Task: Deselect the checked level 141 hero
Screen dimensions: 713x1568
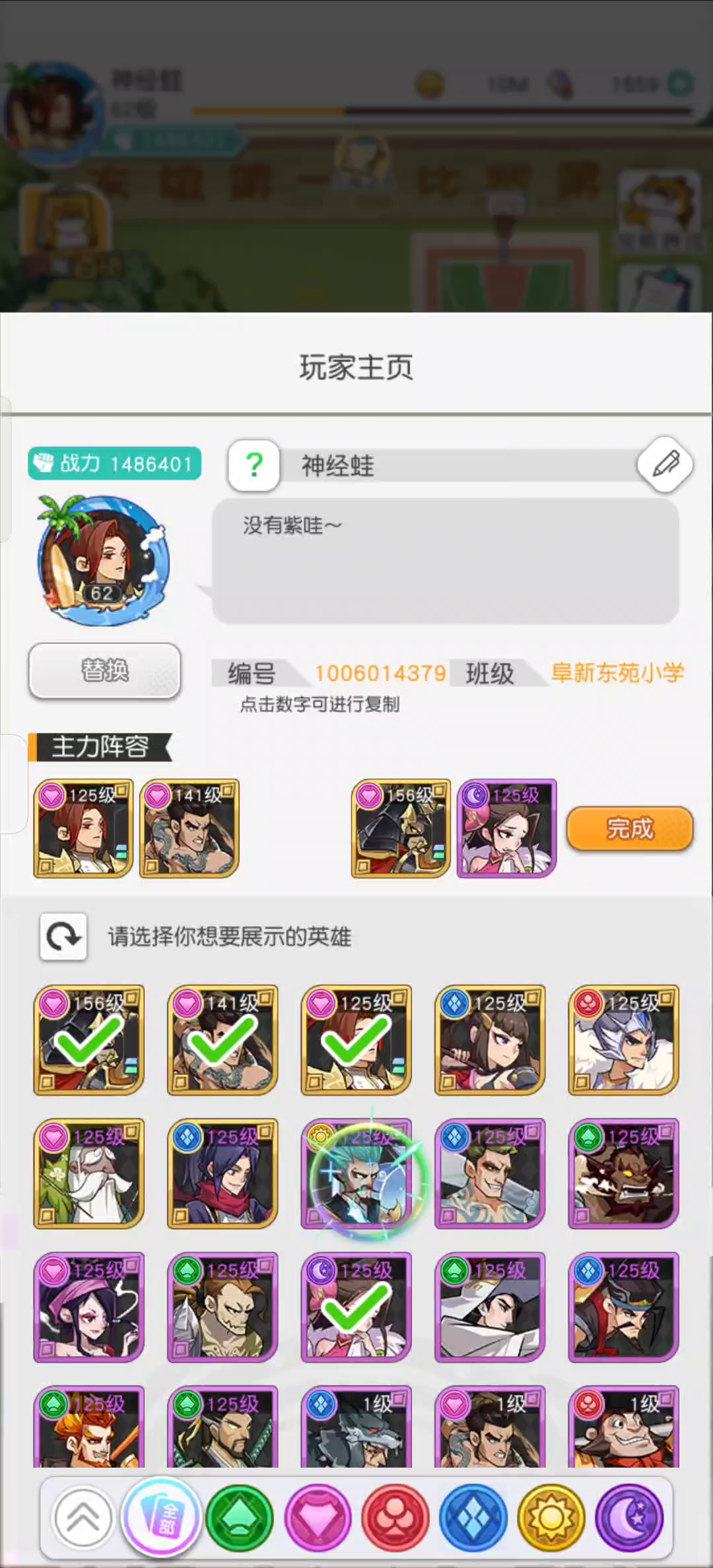Action: coord(222,1040)
